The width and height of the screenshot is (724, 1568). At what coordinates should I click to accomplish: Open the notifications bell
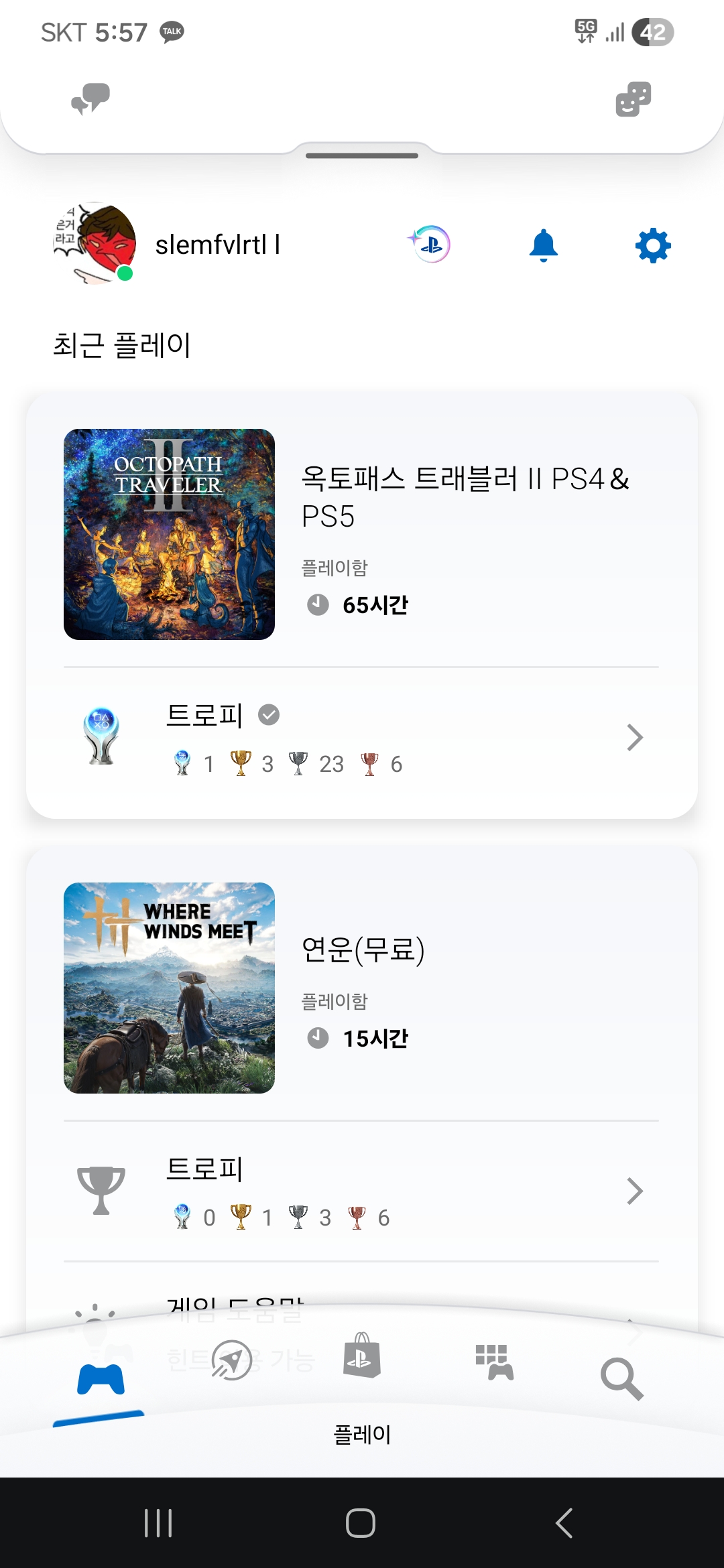[544, 245]
